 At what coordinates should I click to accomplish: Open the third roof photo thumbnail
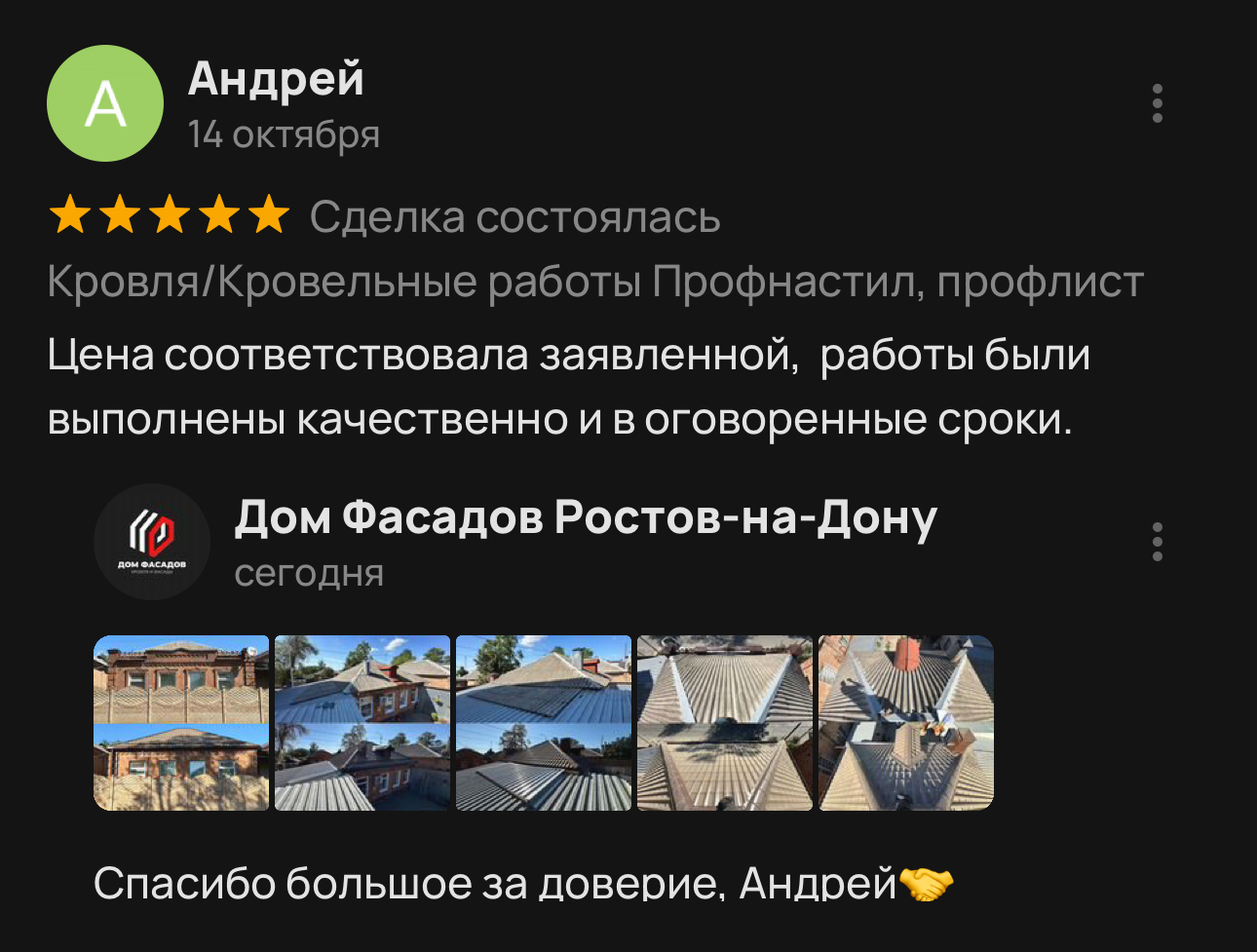544,723
